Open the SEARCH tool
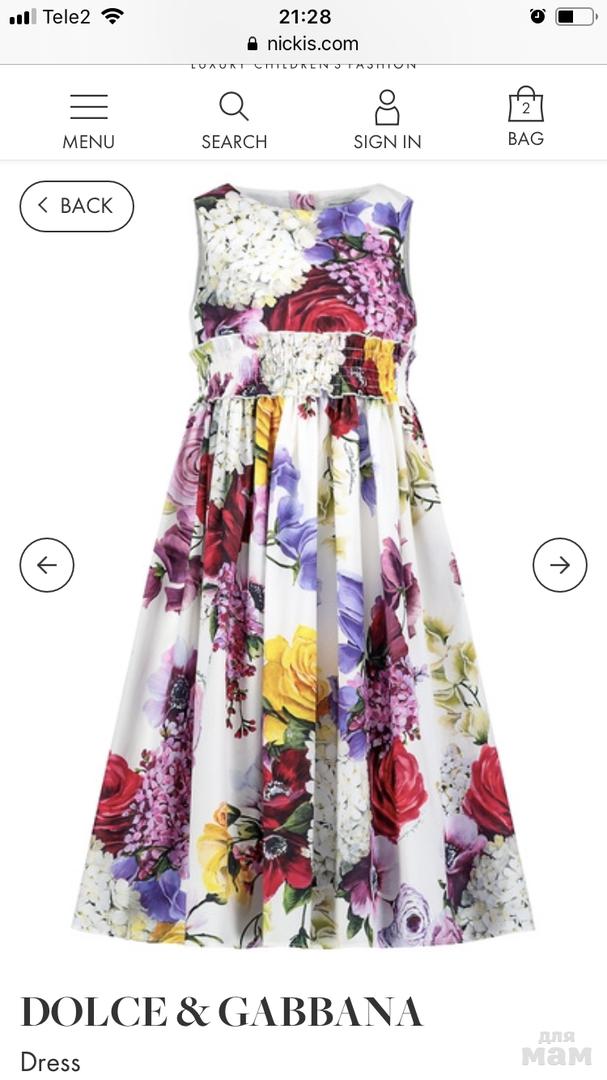This screenshot has height=1080, width=607. pyautogui.click(x=234, y=122)
